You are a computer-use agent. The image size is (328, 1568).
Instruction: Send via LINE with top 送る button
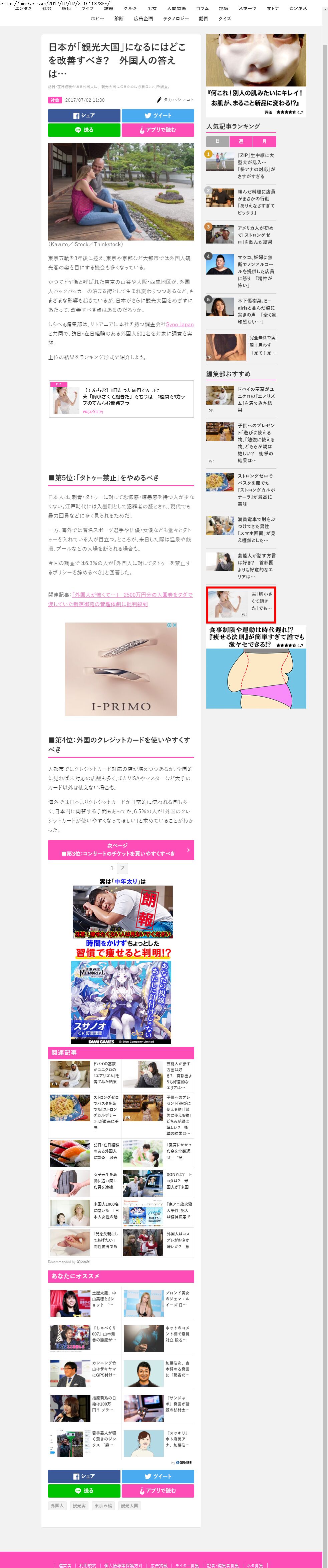pyautogui.click(x=85, y=130)
